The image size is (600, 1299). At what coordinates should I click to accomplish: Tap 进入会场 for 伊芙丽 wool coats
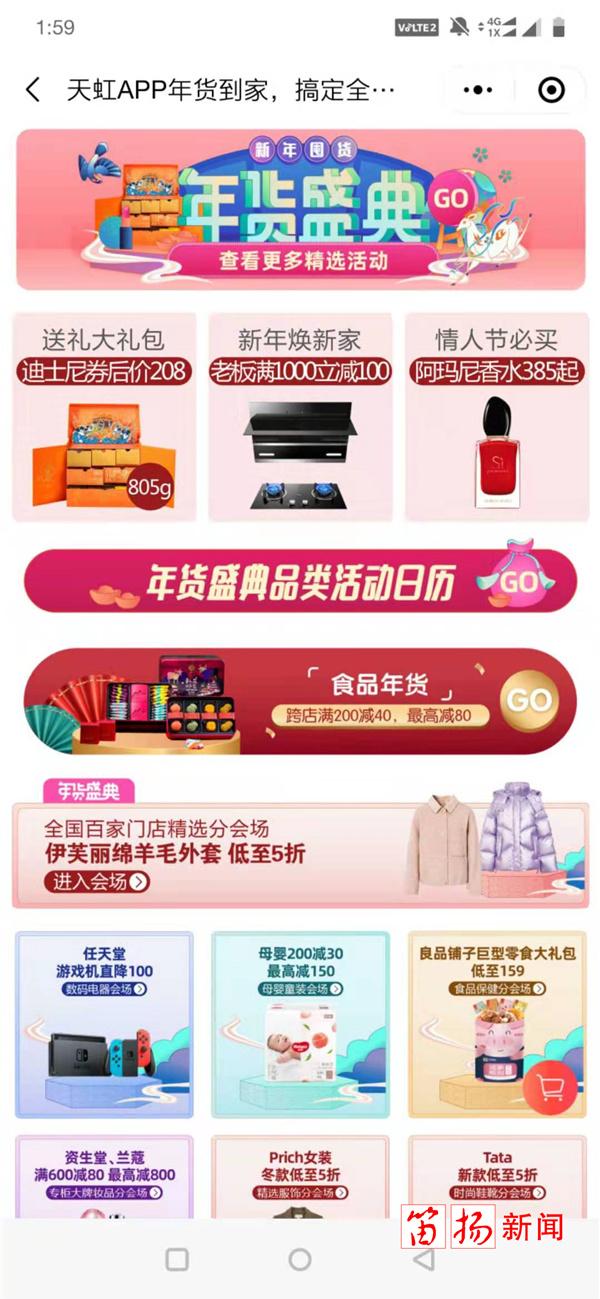97,881
